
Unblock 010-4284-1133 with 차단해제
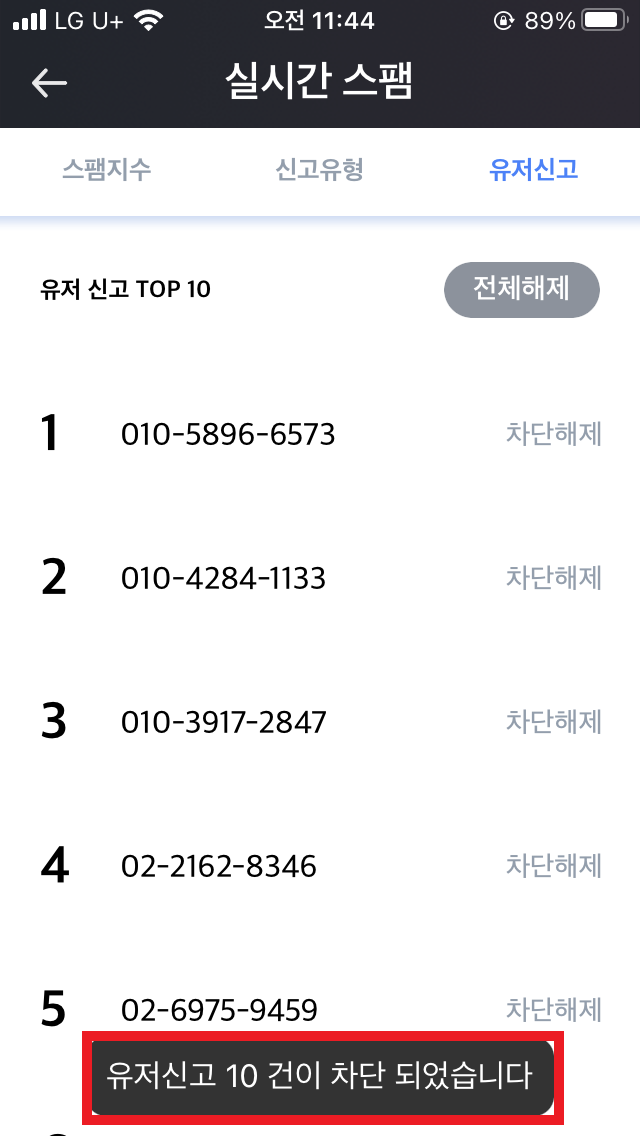(554, 577)
